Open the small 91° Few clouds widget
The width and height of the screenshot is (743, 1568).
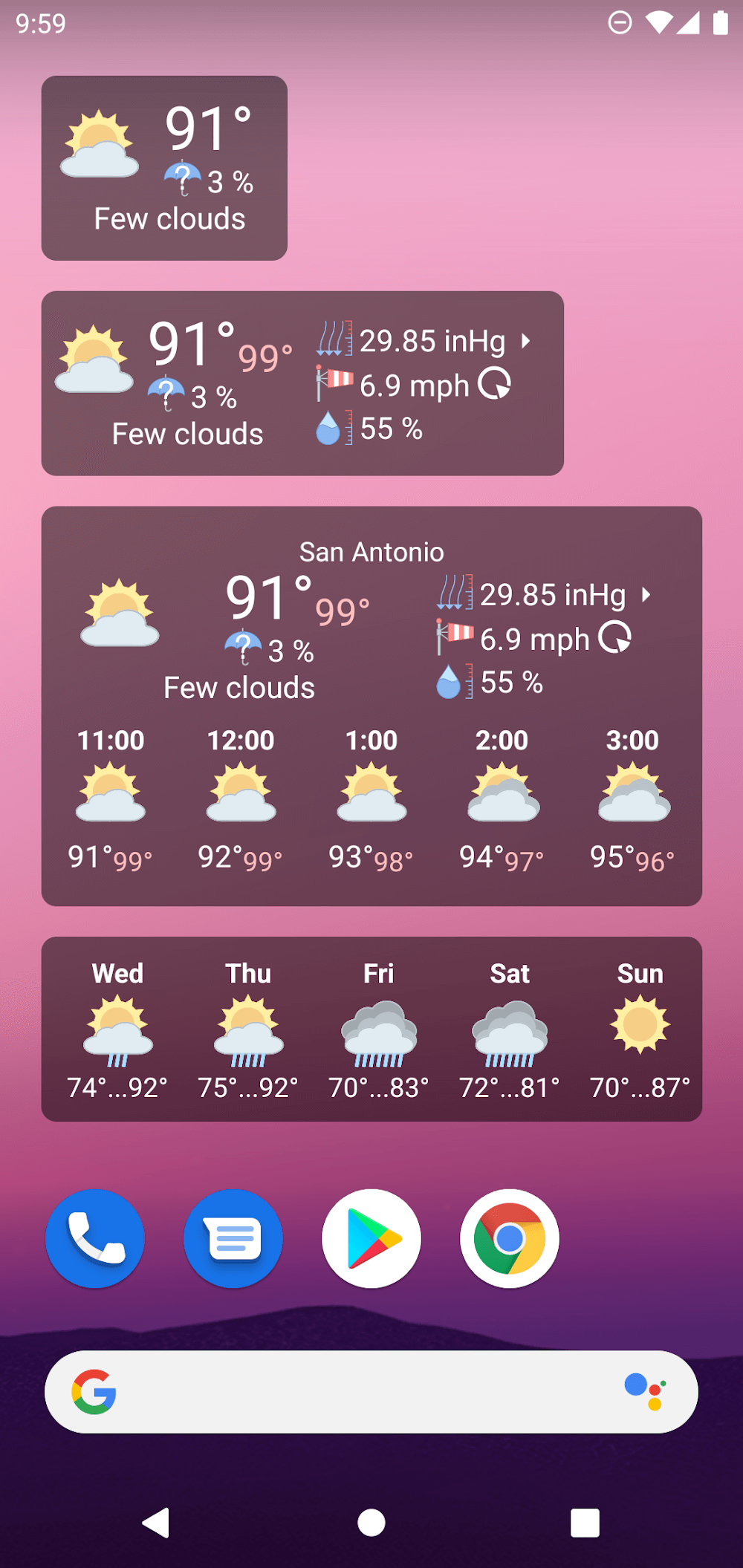tap(164, 168)
